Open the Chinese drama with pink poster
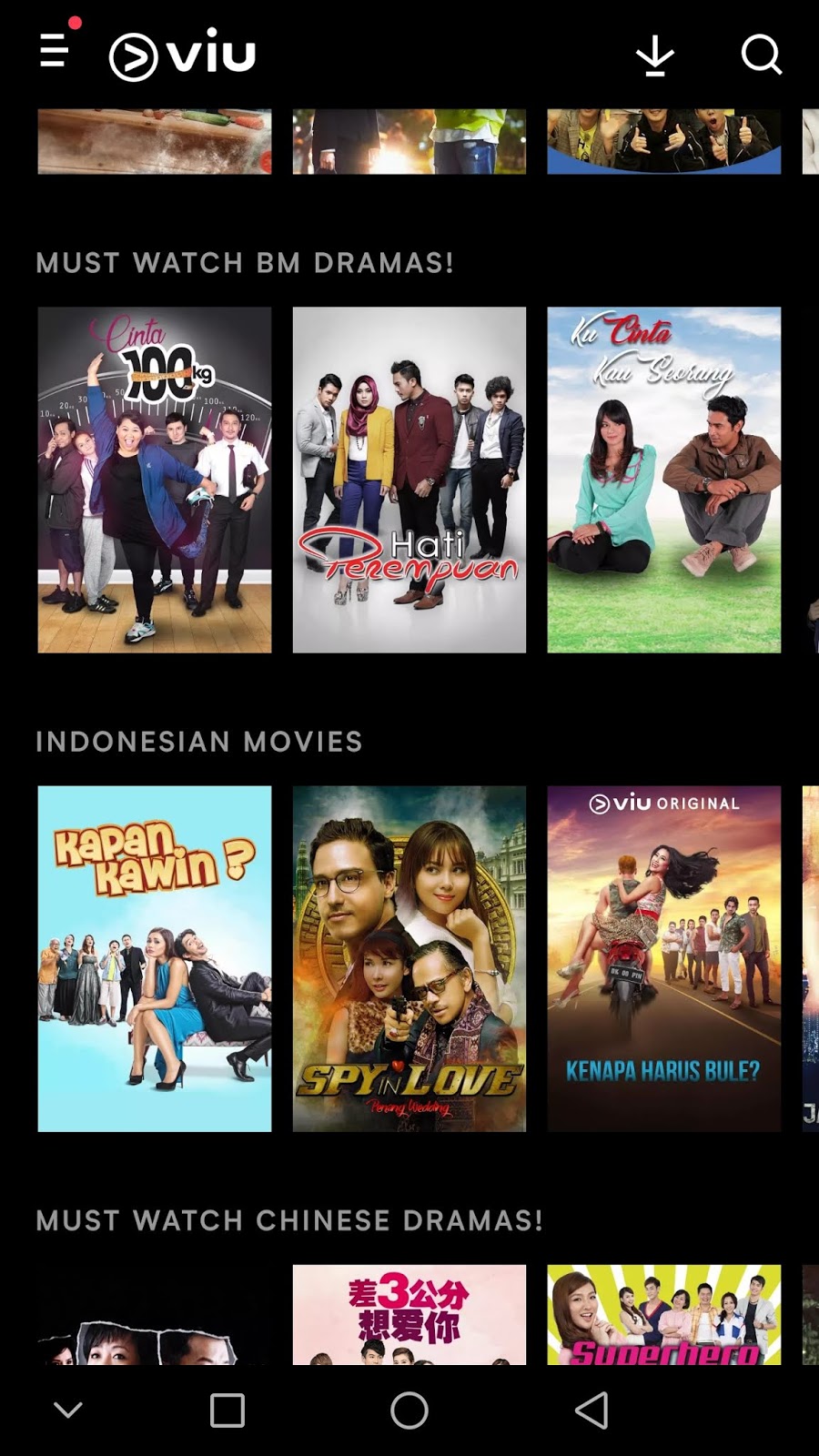This screenshot has height=1456, width=819. coord(409,1315)
